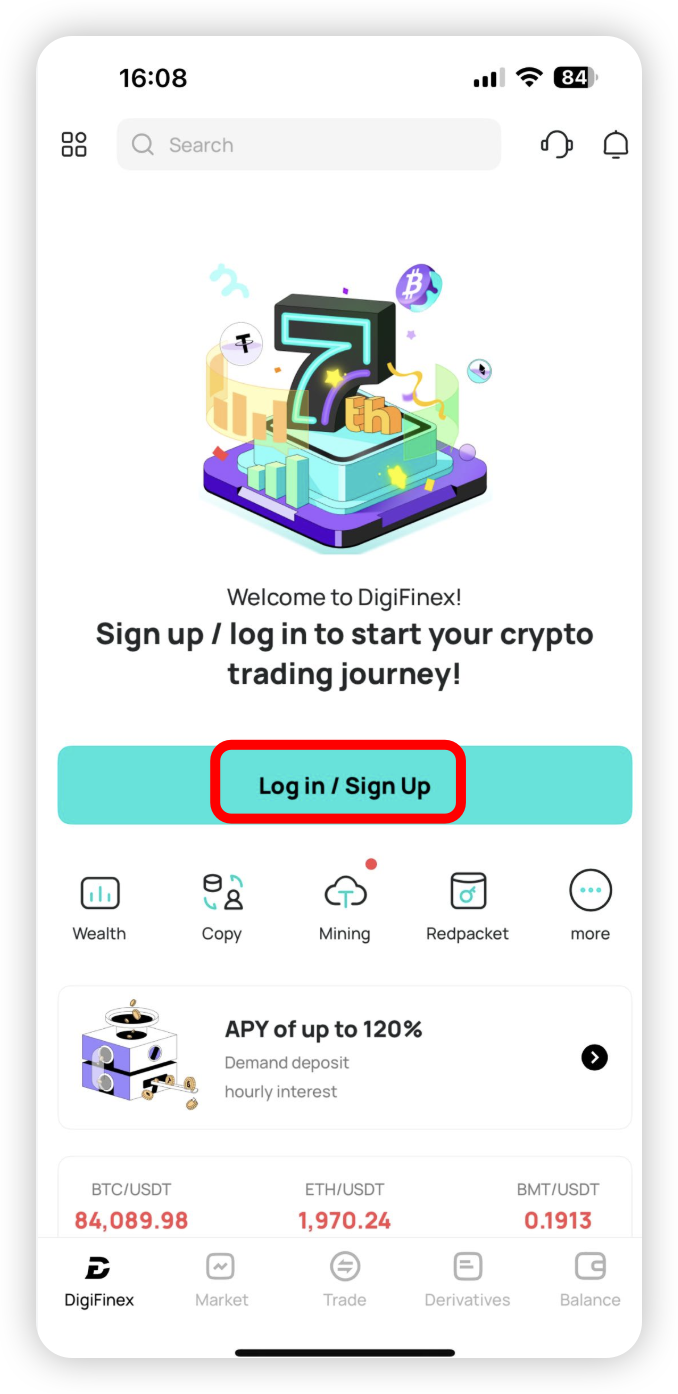Go to Mining
Viewport: 678px width, 1394px height.
pyautogui.click(x=345, y=906)
